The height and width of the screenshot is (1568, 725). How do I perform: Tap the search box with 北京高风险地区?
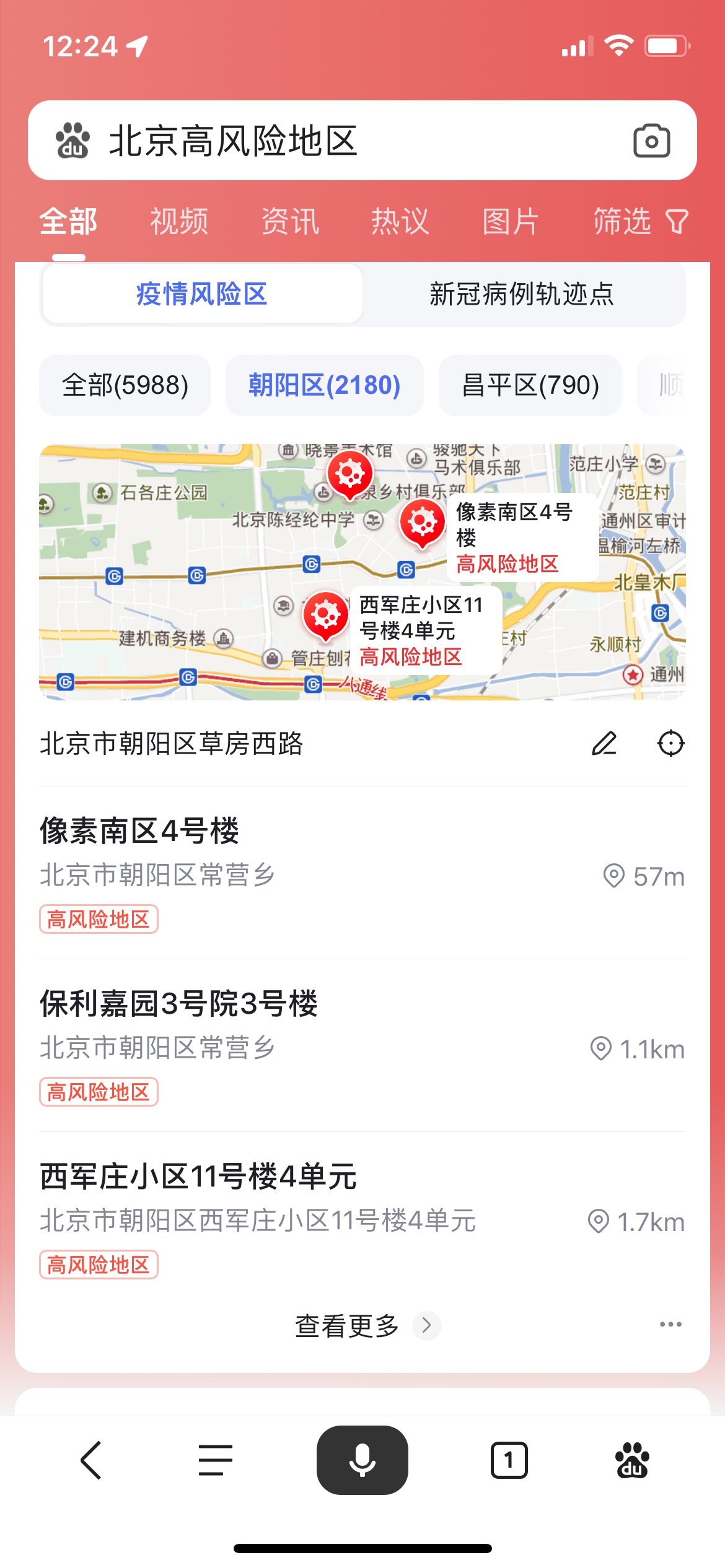[362, 141]
